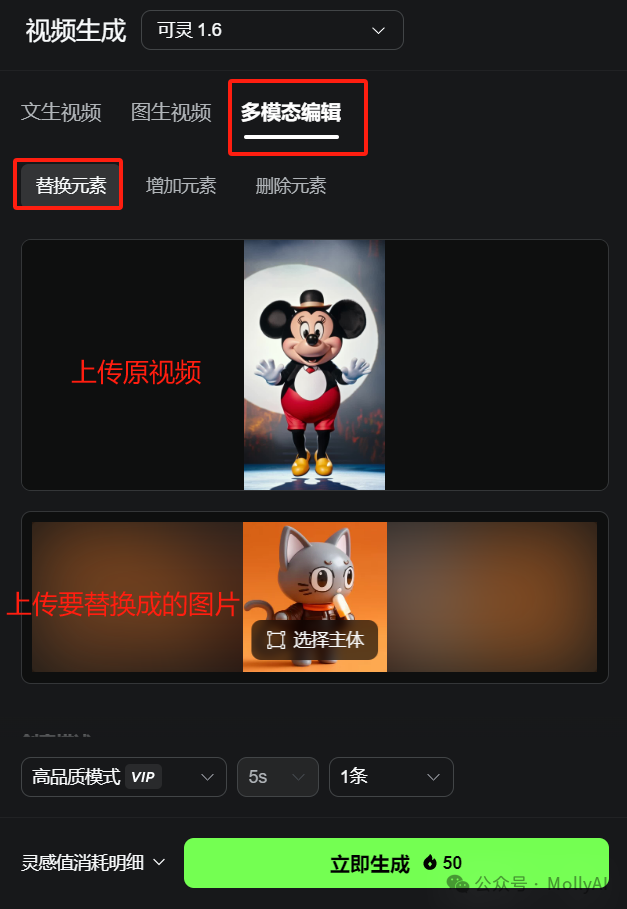The width and height of the screenshot is (627, 909).
Task: Expand 灵感值消耗明细 details
Action: coord(93,863)
